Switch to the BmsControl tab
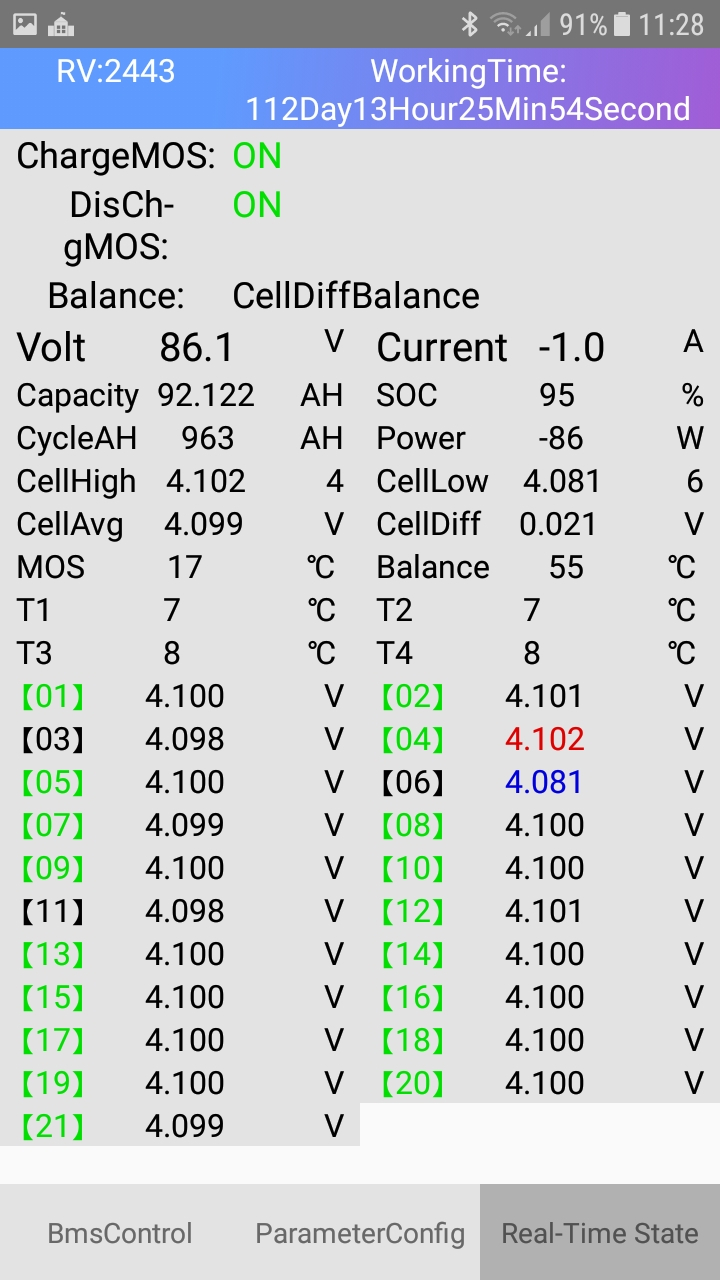Screen dimensions: 720x1280 click(120, 1233)
